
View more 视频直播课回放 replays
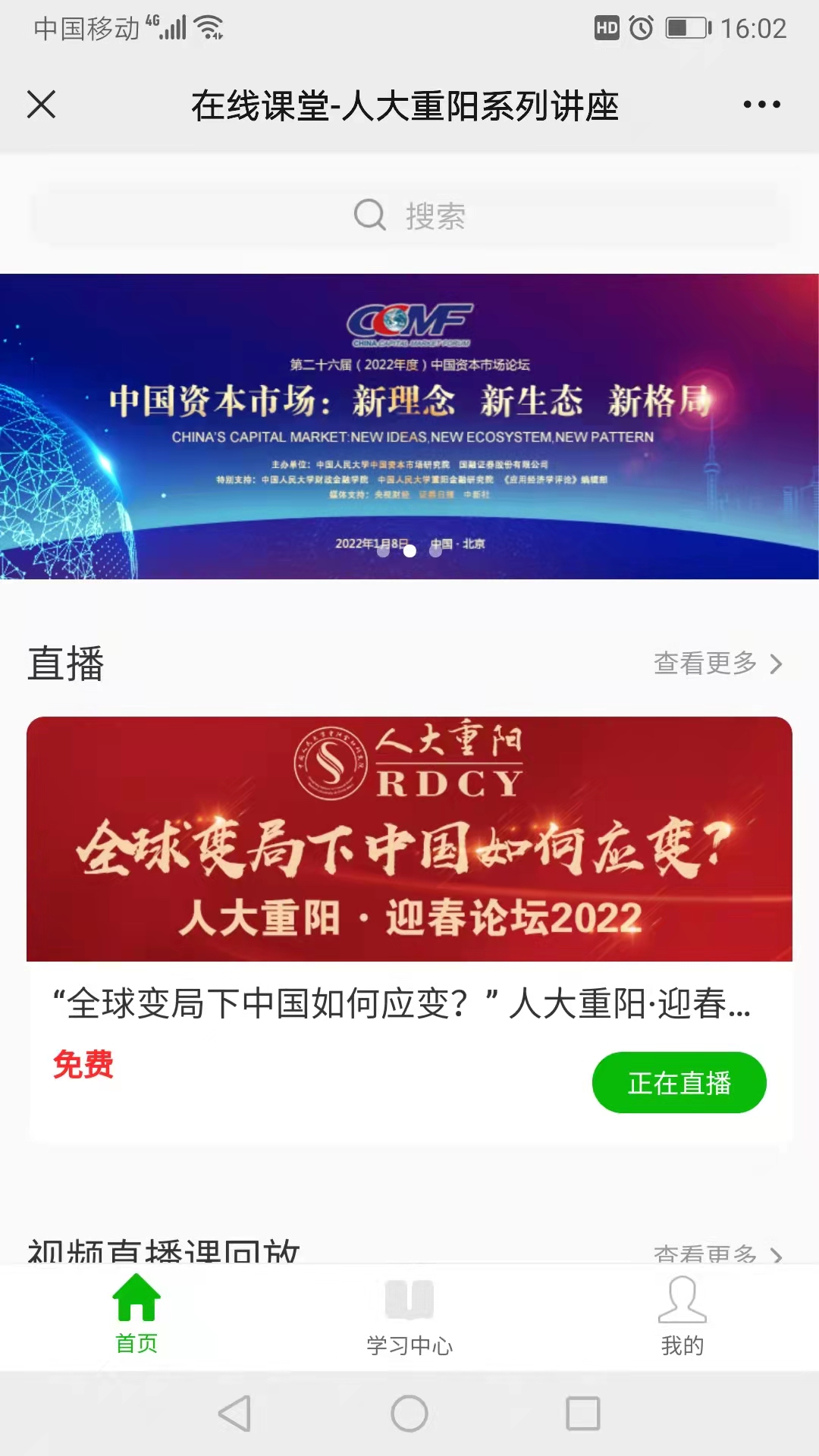pos(717,1253)
